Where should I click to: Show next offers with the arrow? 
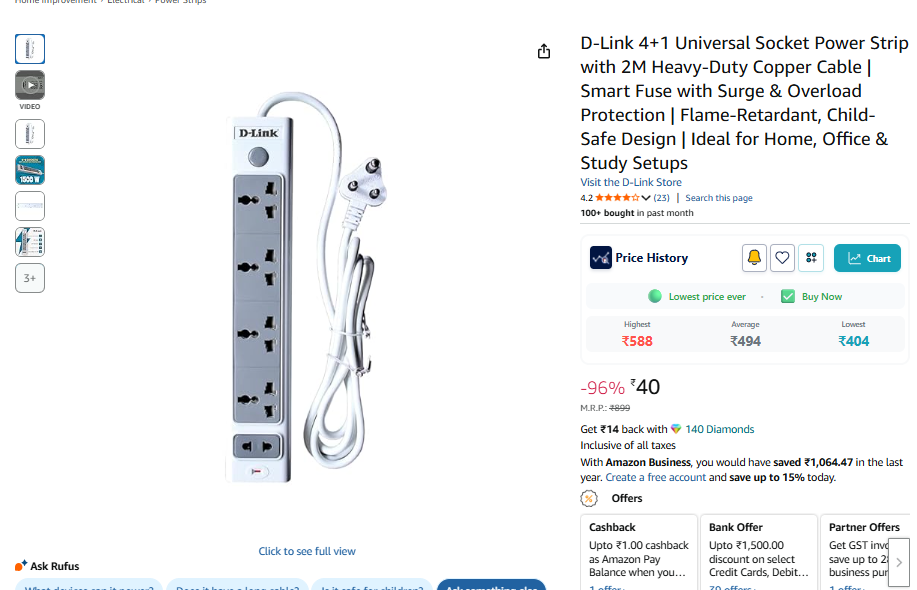point(899,563)
